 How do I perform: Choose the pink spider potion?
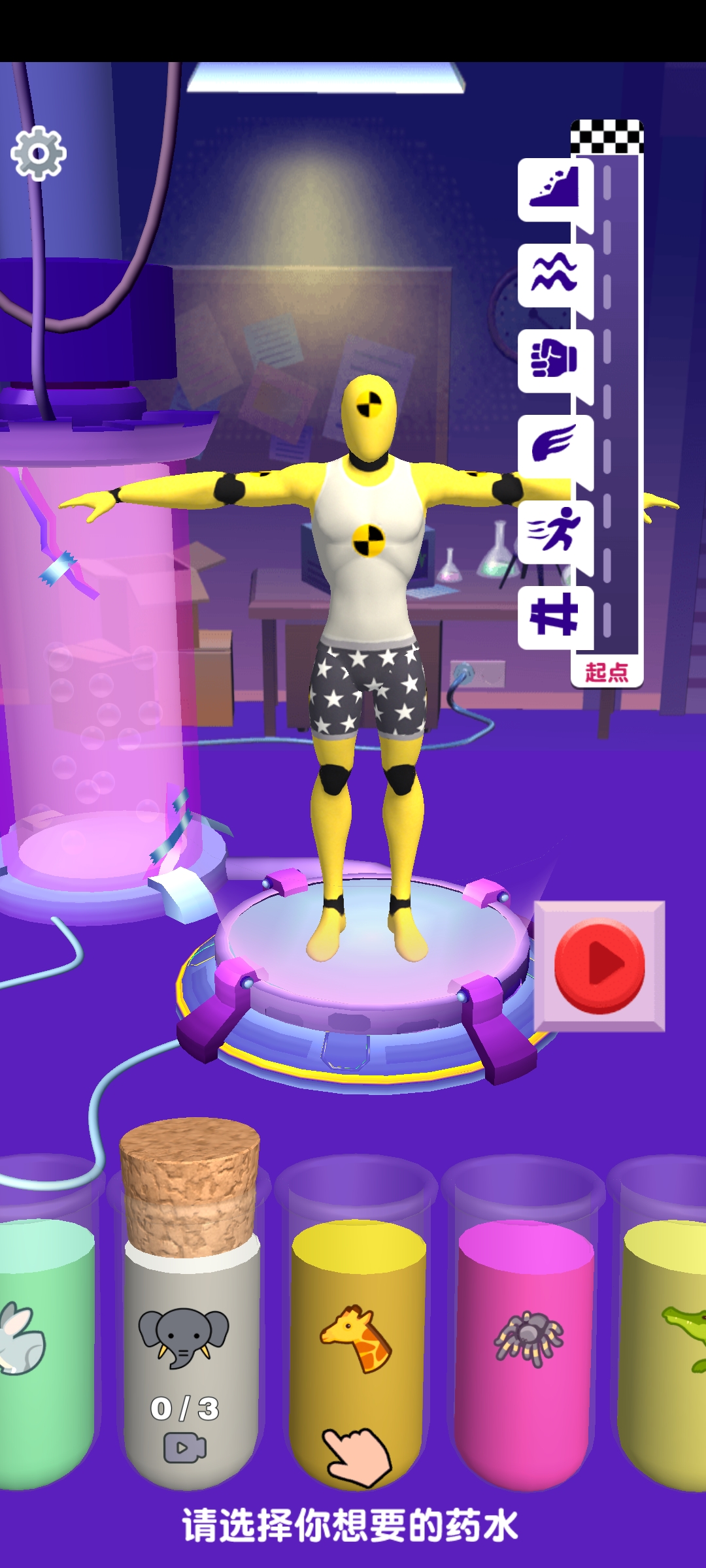pyautogui.click(x=526, y=1339)
